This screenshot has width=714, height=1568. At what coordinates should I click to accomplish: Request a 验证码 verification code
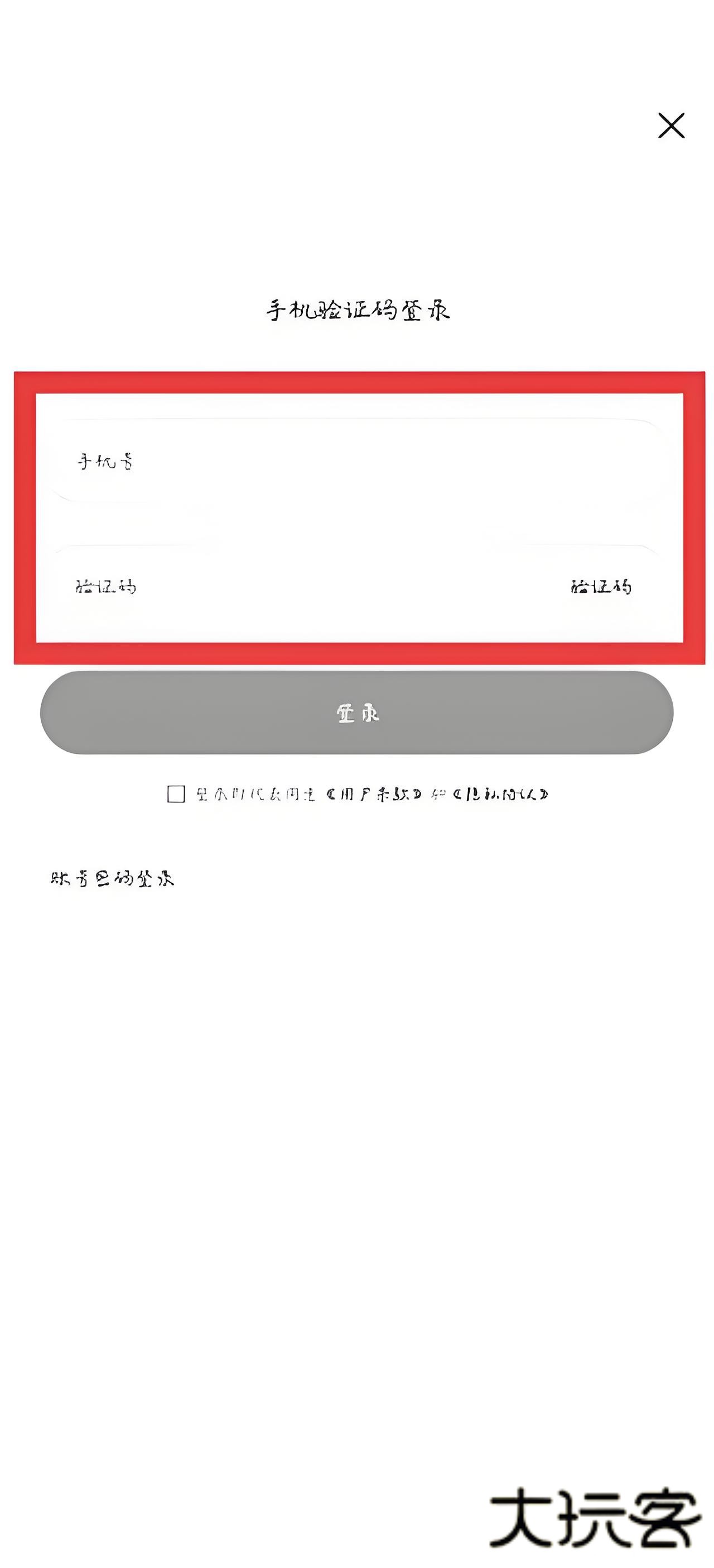click(601, 586)
